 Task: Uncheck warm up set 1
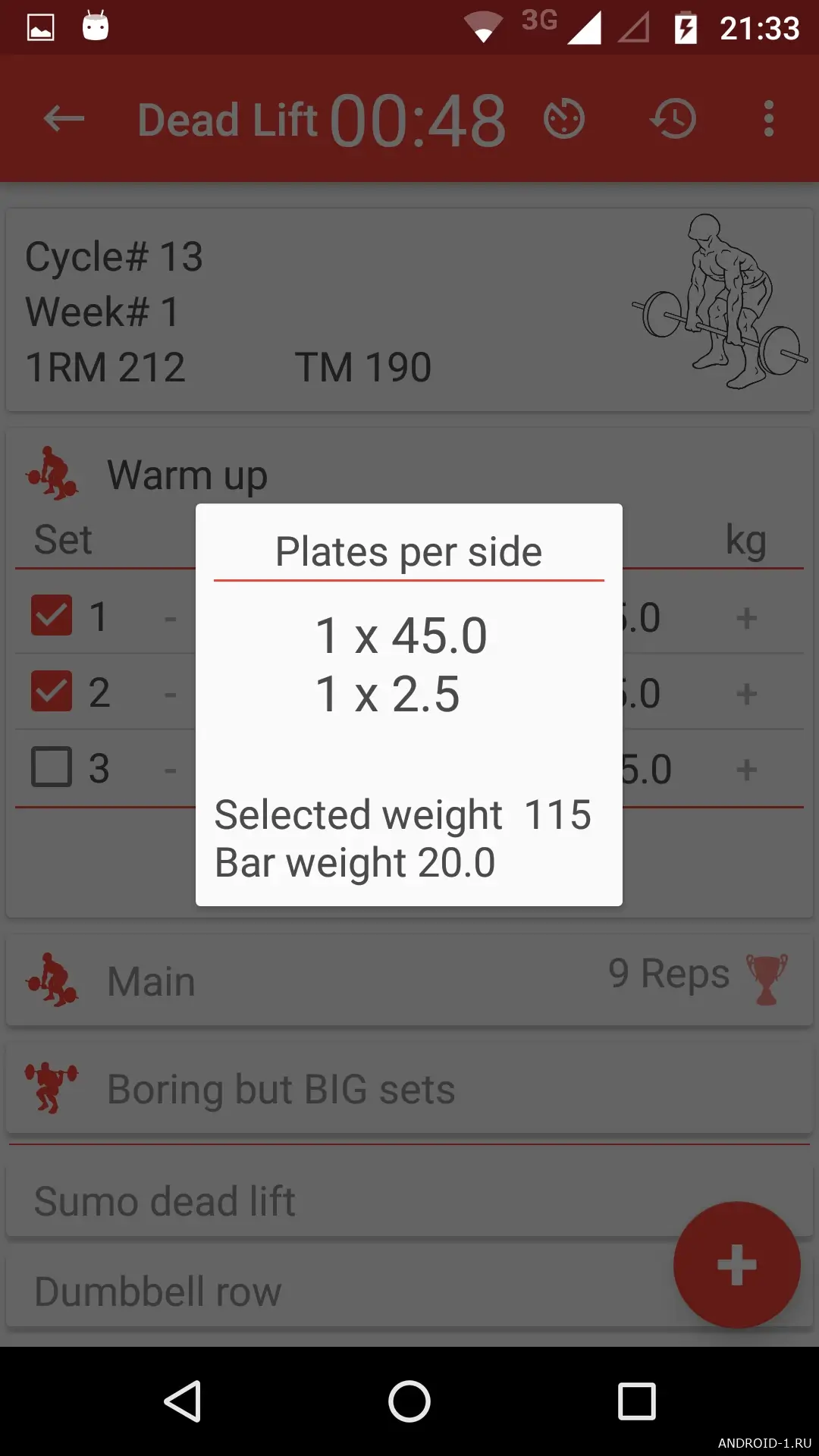[52, 616]
